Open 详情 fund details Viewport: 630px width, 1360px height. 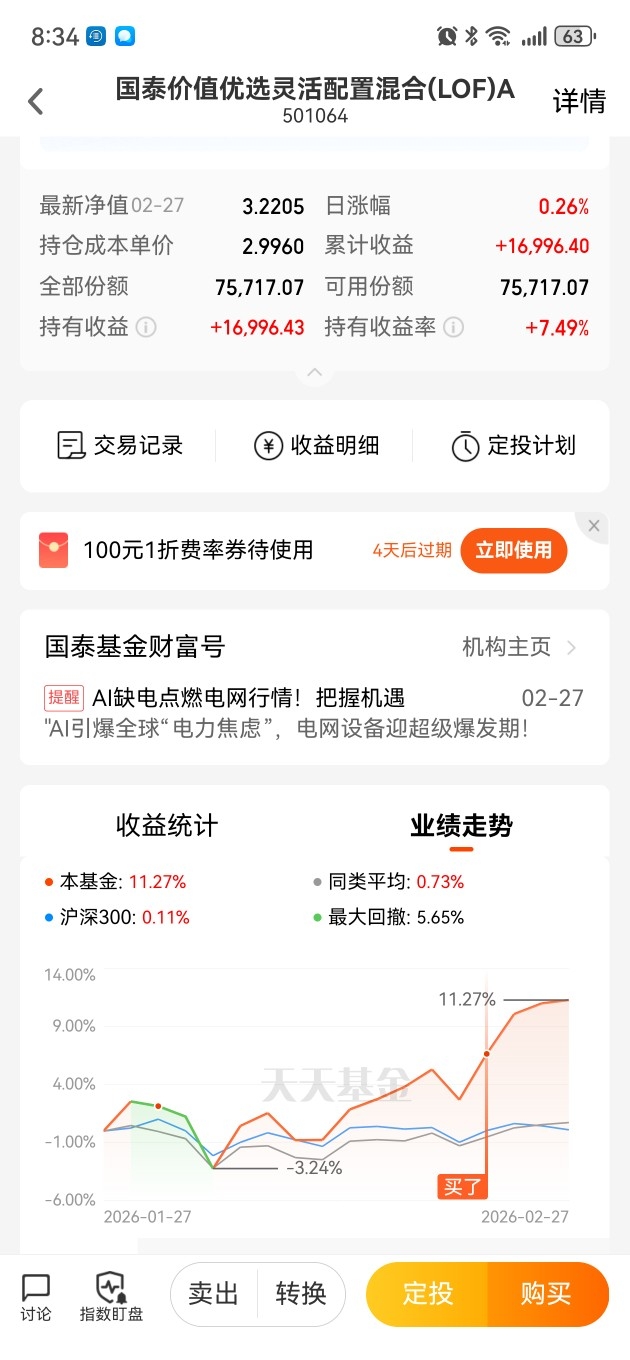click(580, 101)
